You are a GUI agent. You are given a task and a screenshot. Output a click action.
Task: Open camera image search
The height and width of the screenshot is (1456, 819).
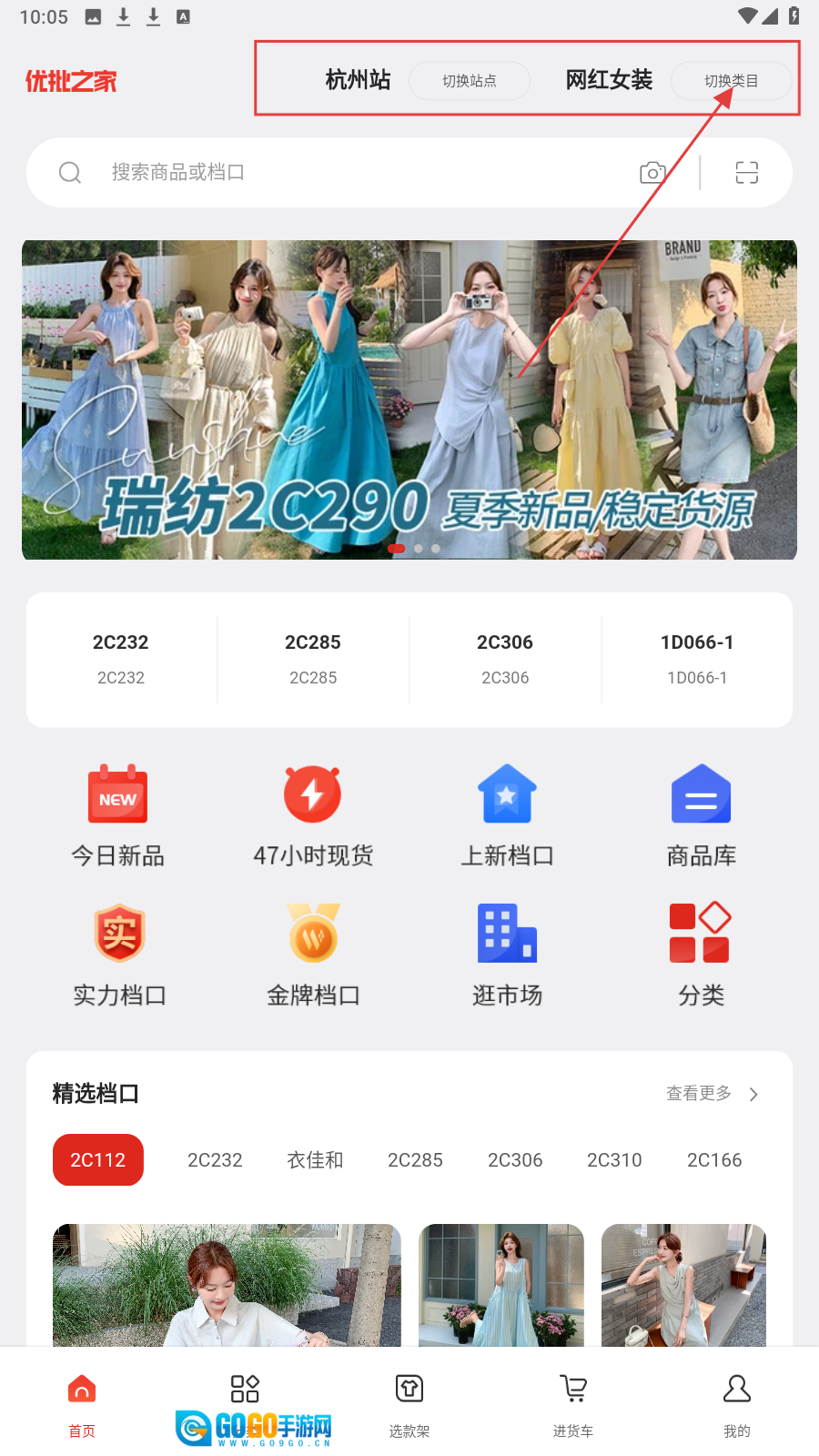(x=652, y=172)
